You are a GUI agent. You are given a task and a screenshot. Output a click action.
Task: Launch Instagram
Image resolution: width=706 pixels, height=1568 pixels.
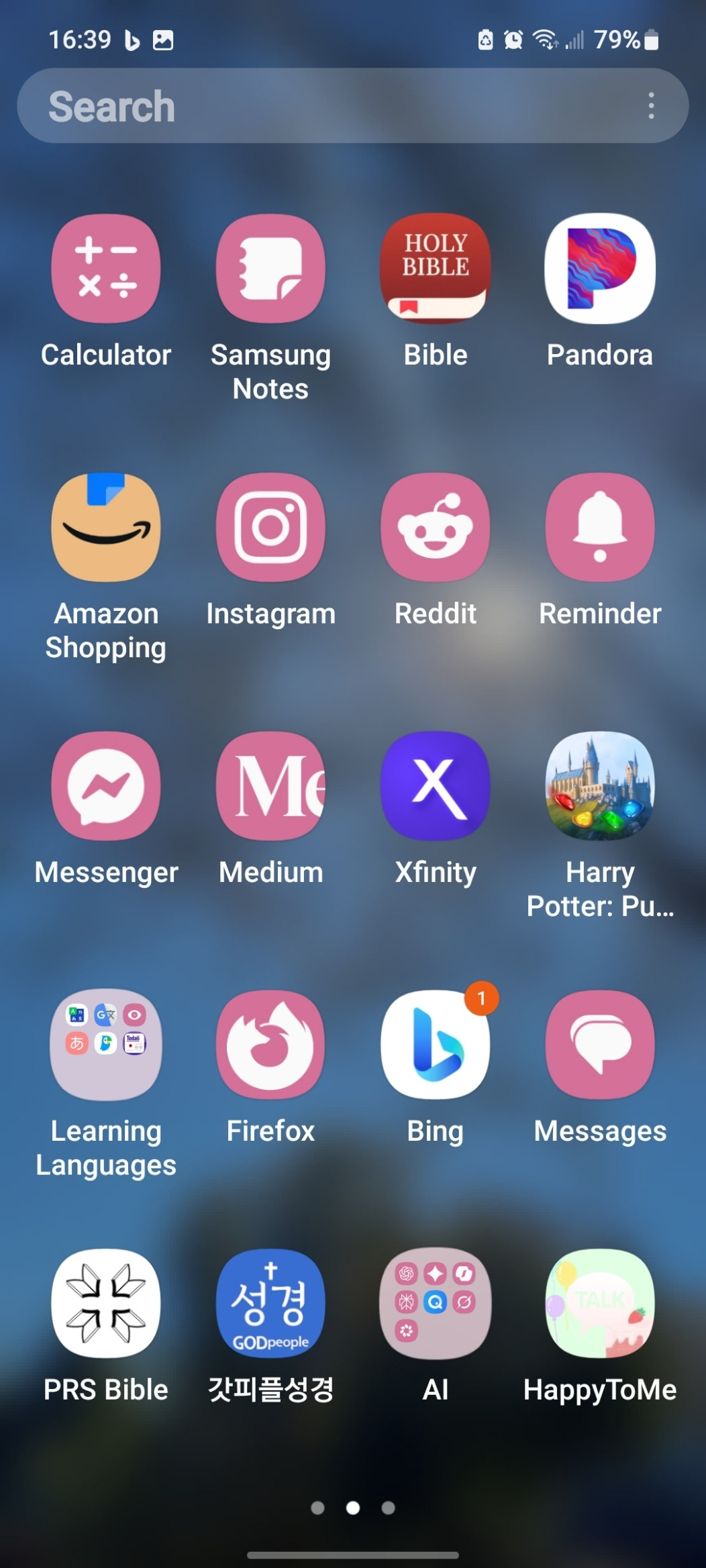(270, 526)
